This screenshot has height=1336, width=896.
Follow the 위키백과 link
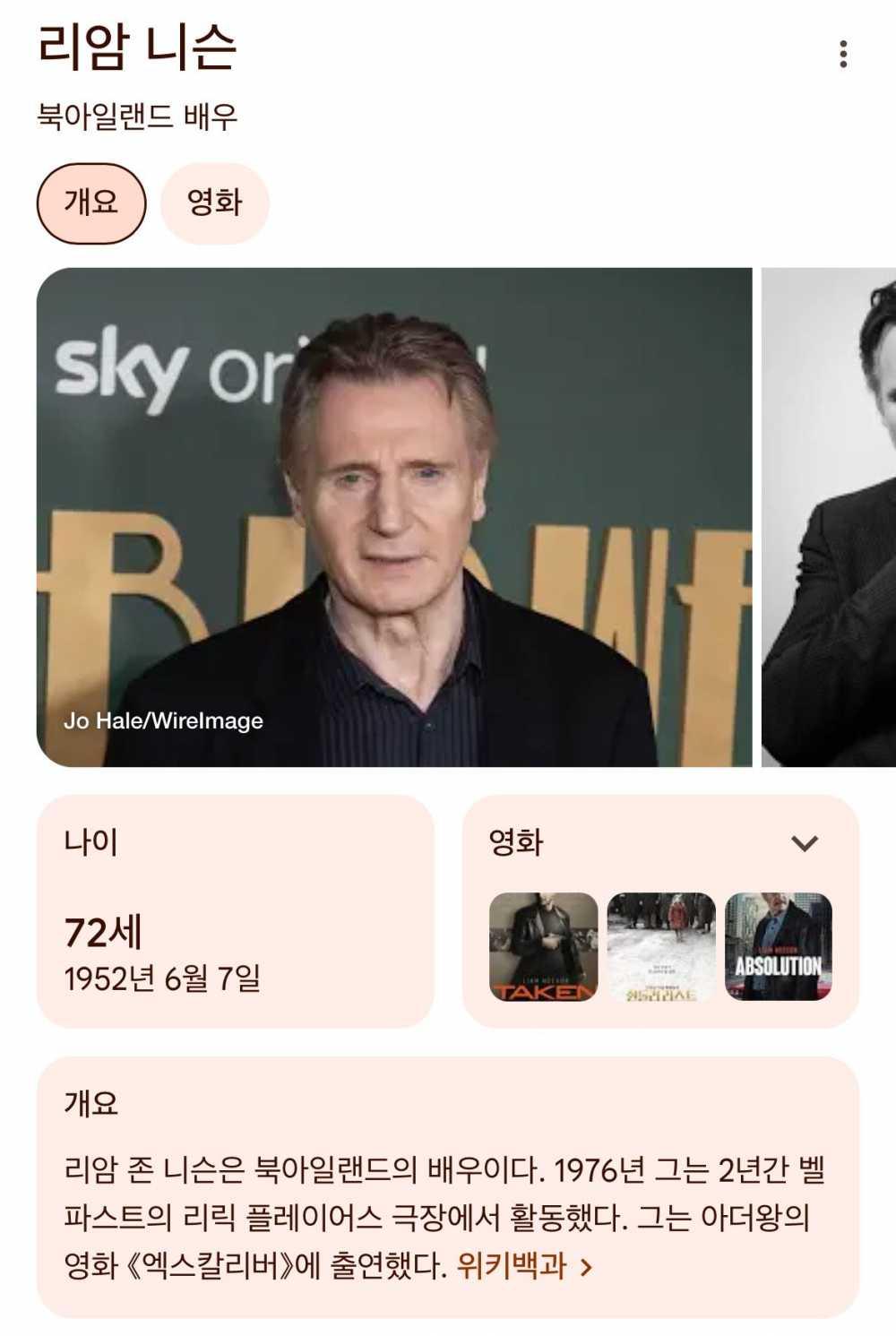524,1266
